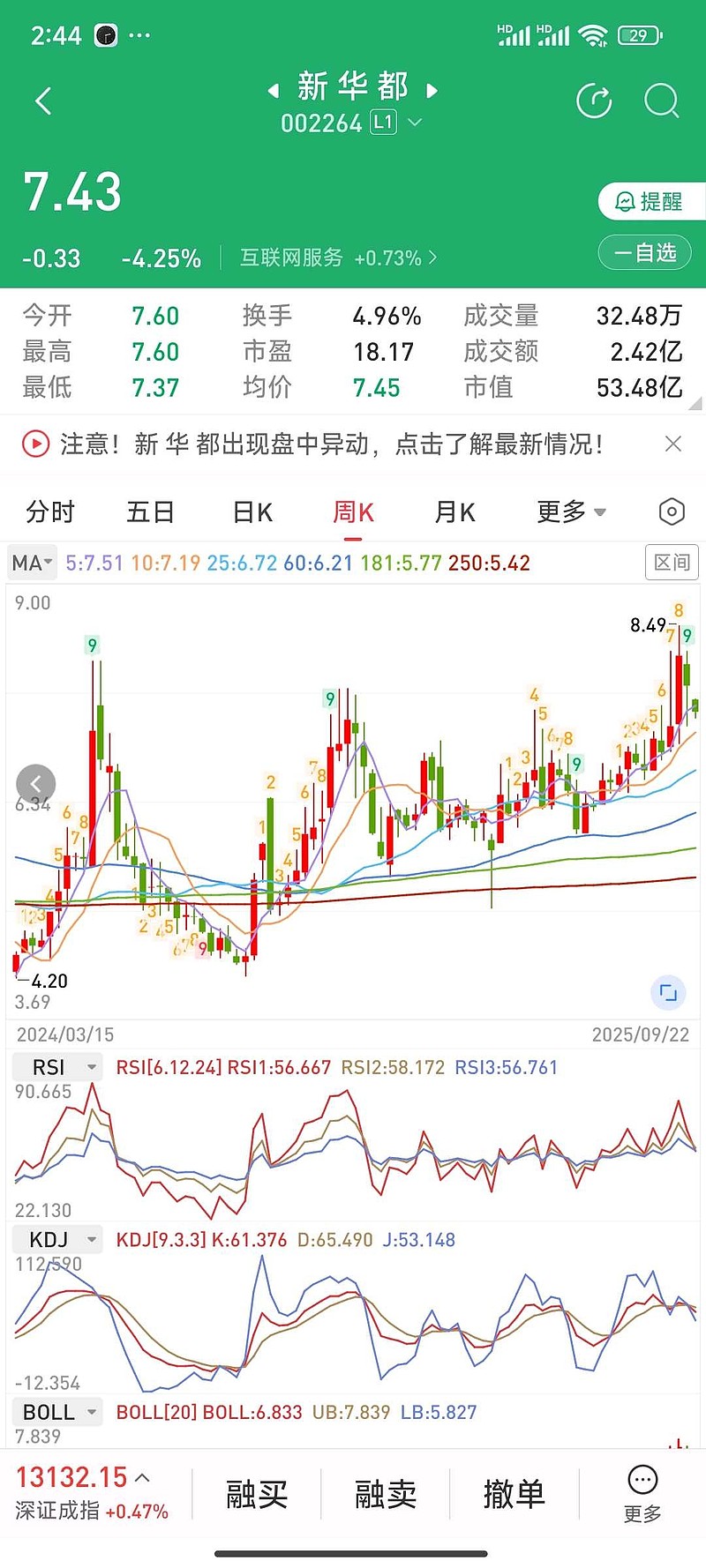Open 撤单 to cancel an order

514,1494
